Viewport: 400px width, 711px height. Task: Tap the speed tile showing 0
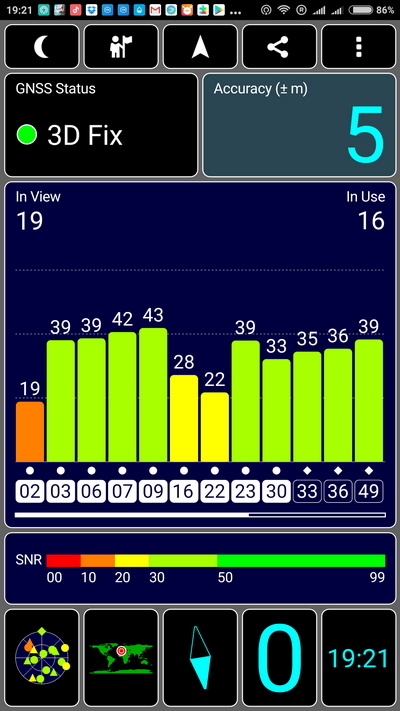click(279, 657)
